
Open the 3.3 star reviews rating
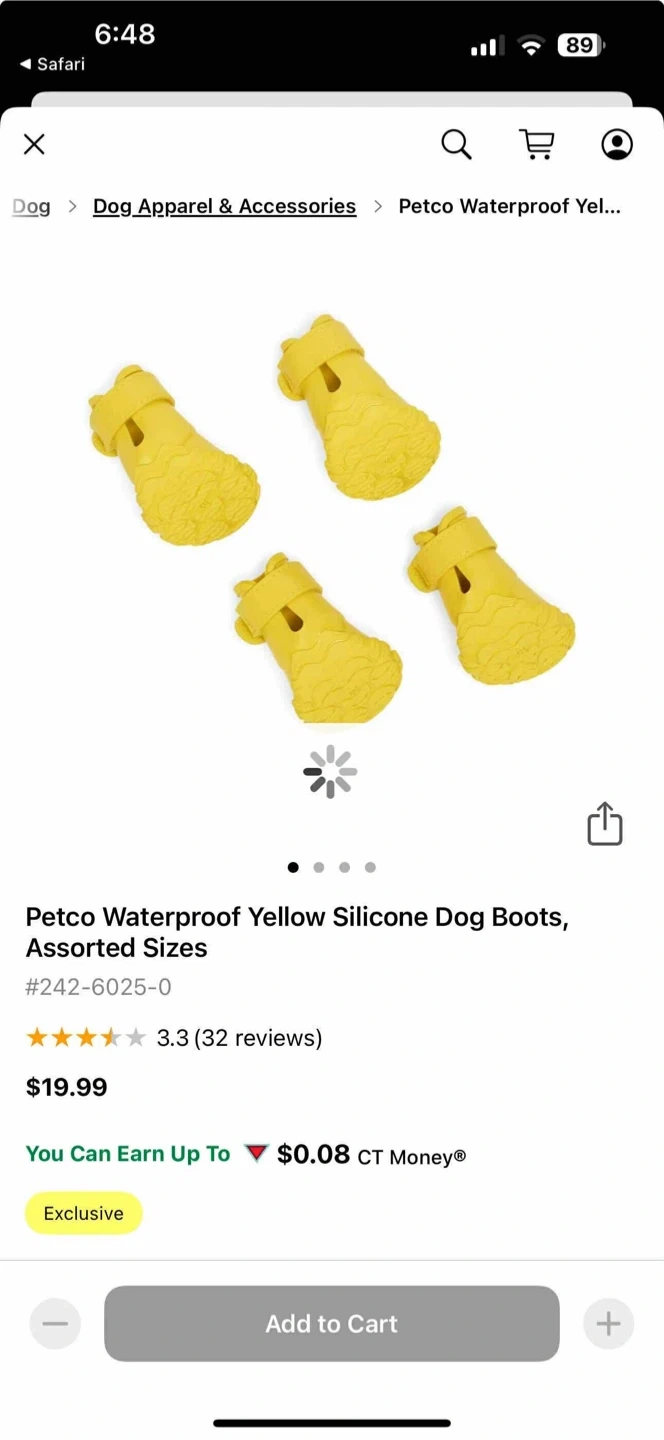pos(174,1038)
